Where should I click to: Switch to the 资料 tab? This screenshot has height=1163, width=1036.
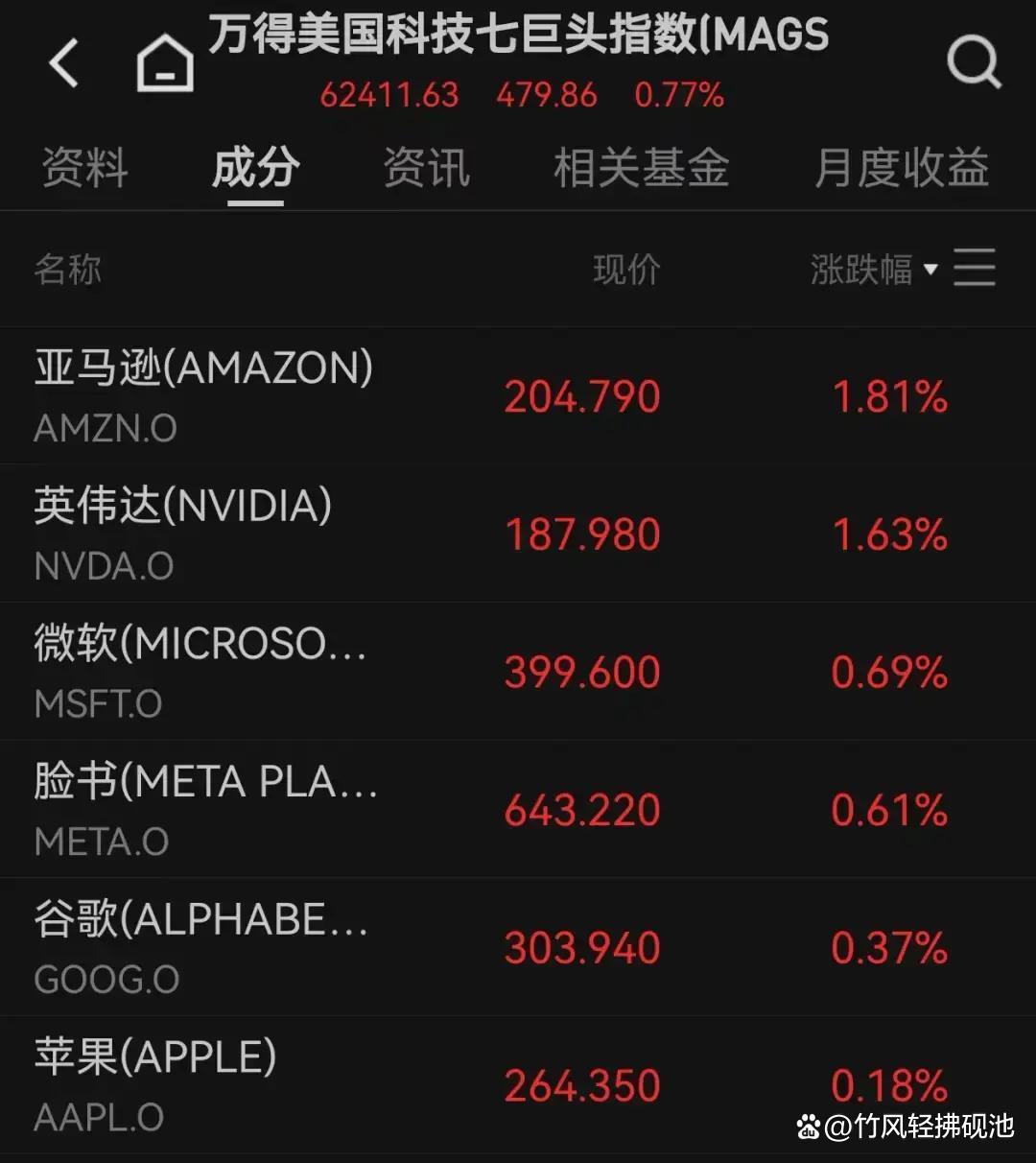tap(84, 168)
